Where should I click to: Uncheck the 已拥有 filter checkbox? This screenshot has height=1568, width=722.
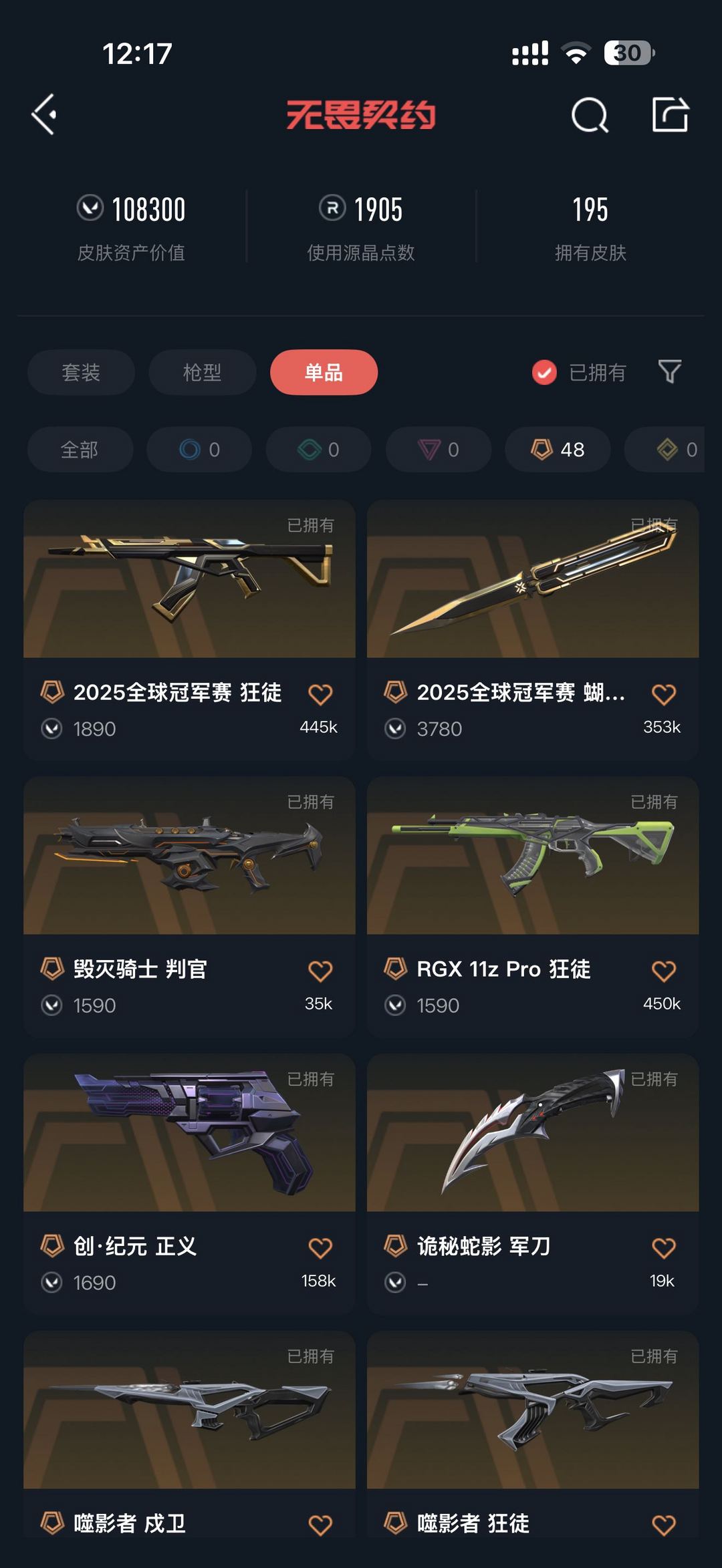(544, 372)
